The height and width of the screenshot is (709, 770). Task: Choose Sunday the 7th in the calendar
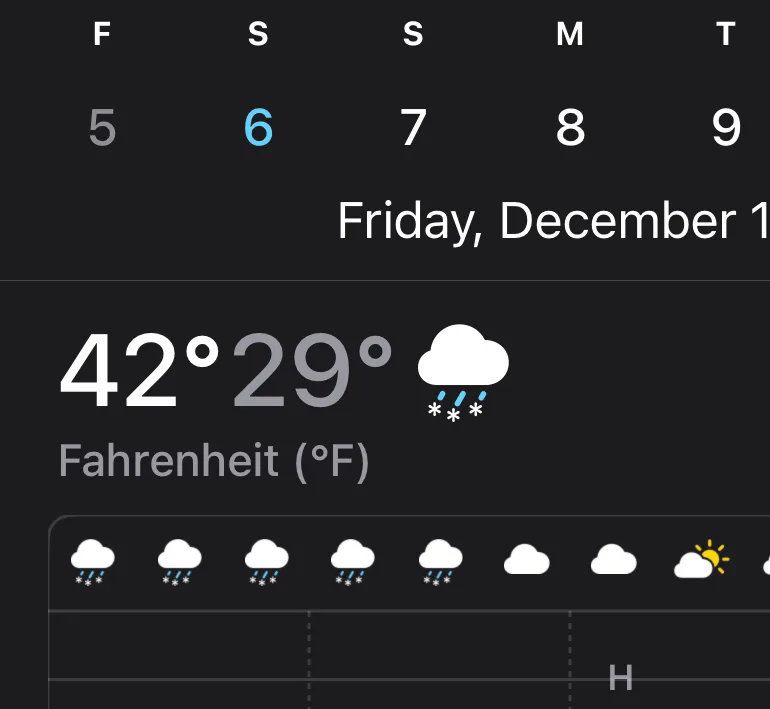coord(414,128)
